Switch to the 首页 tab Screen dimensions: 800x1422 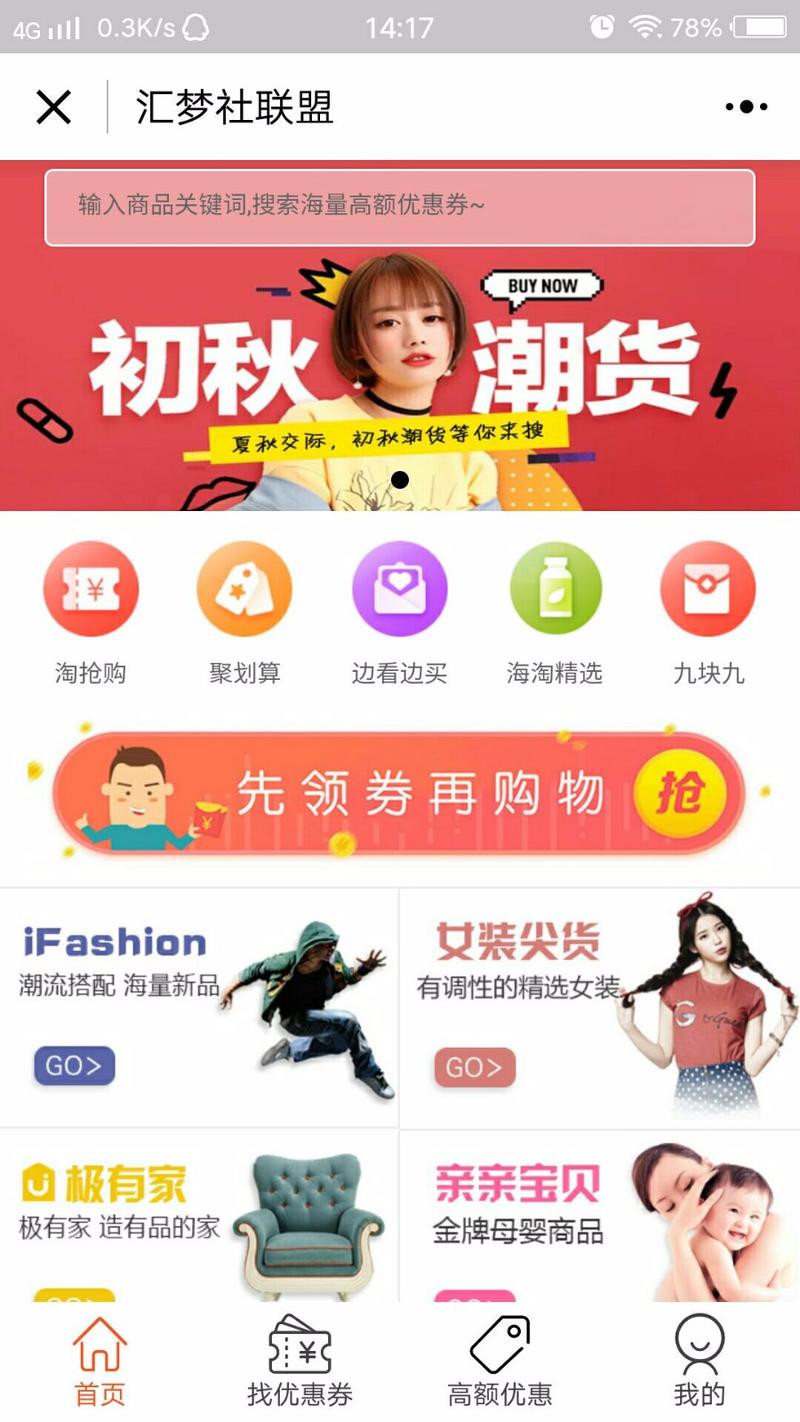100,1362
